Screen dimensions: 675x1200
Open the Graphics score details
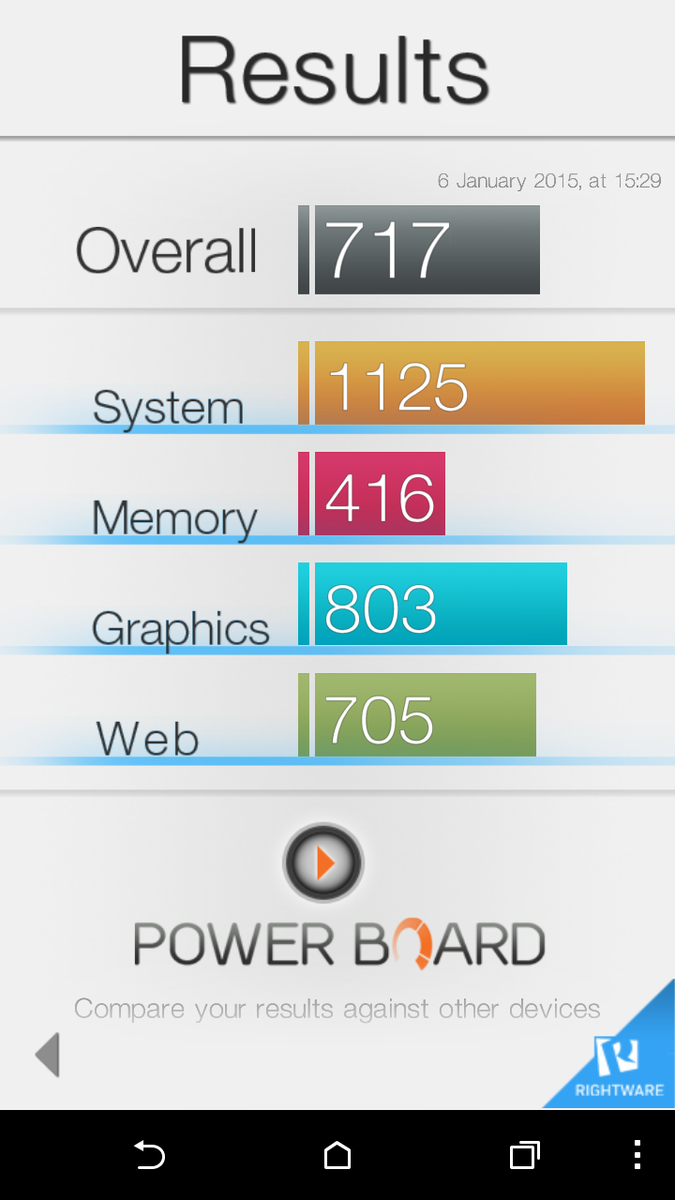[337, 605]
